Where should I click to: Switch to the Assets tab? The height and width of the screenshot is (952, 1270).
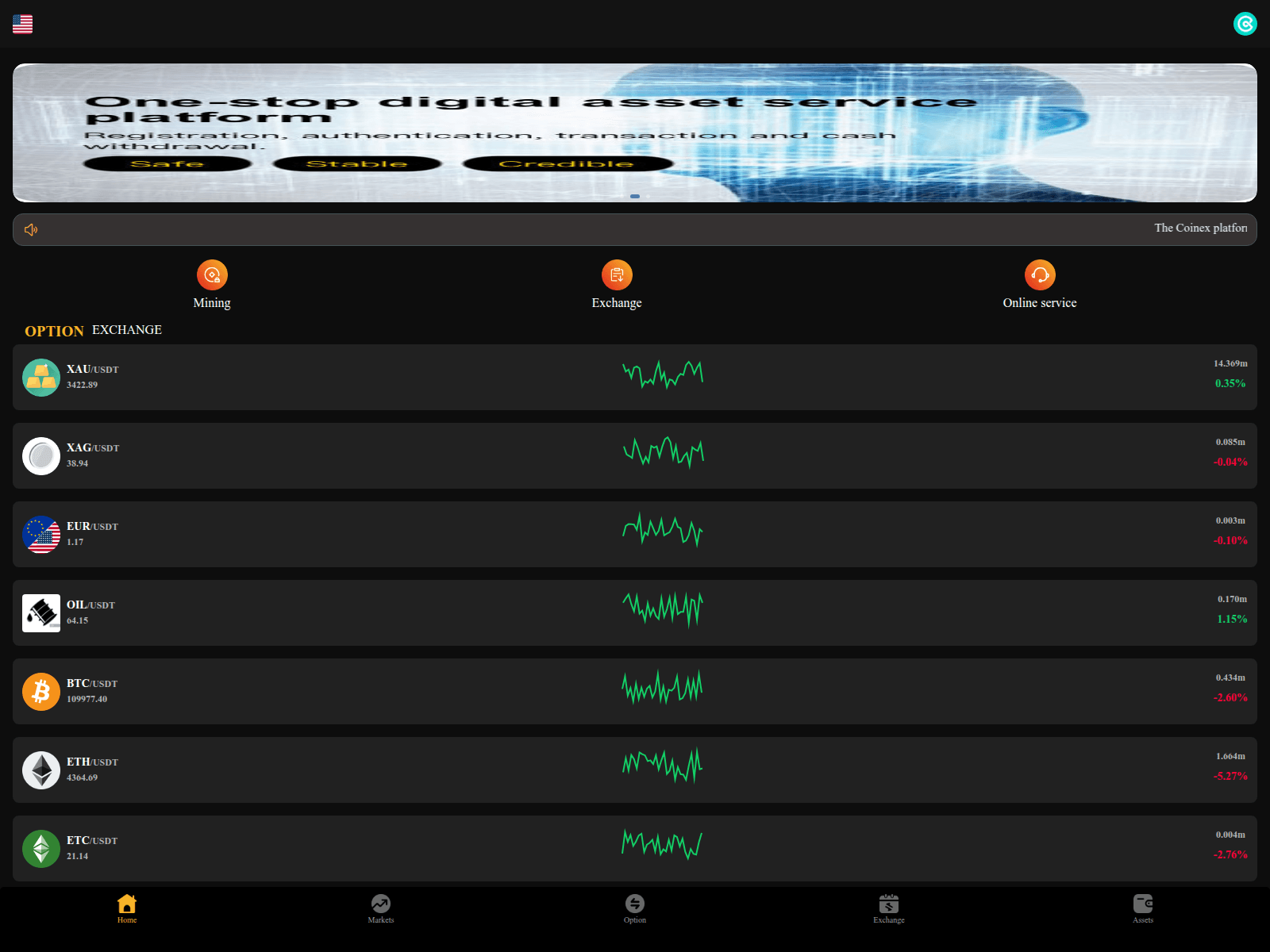click(x=1143, y=909)
